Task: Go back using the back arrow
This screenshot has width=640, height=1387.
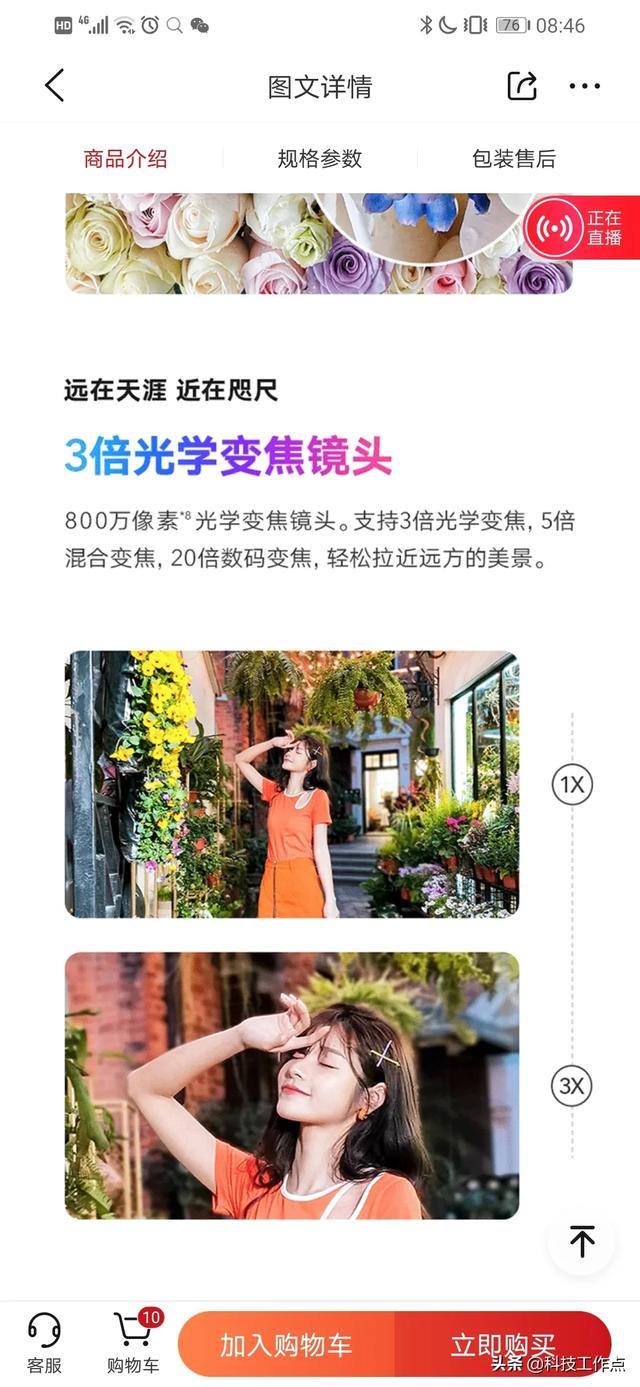Action: pyautogui.click(x=55, y=86)
